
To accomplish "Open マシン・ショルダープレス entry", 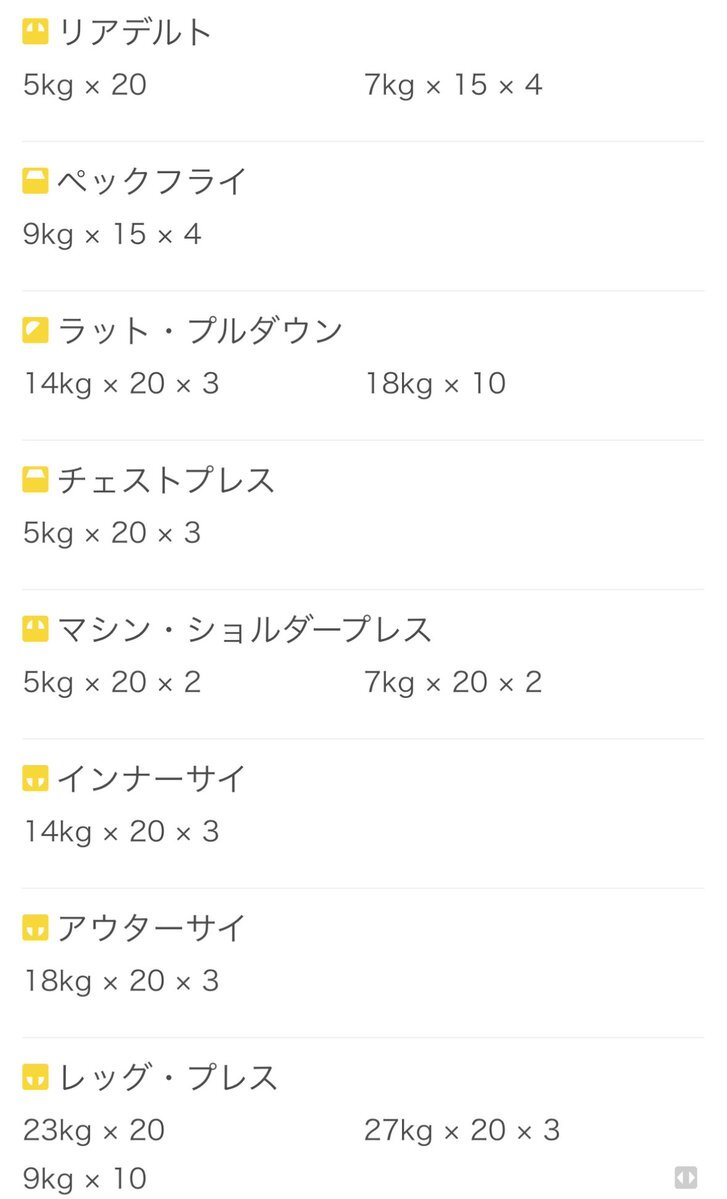I will pos(362,664).
